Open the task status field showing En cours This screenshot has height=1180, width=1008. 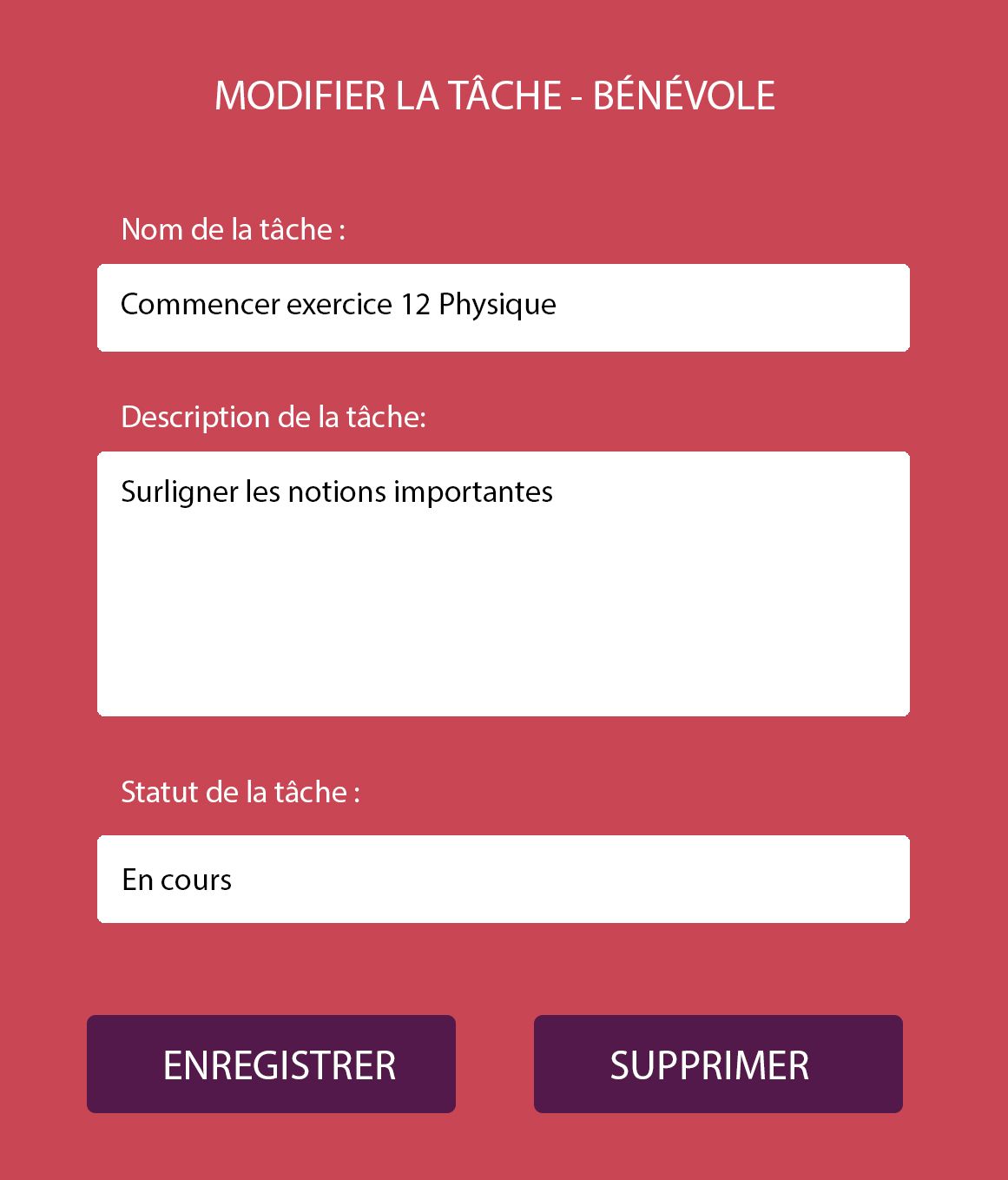pyautogui.click(x=503, y=879)
